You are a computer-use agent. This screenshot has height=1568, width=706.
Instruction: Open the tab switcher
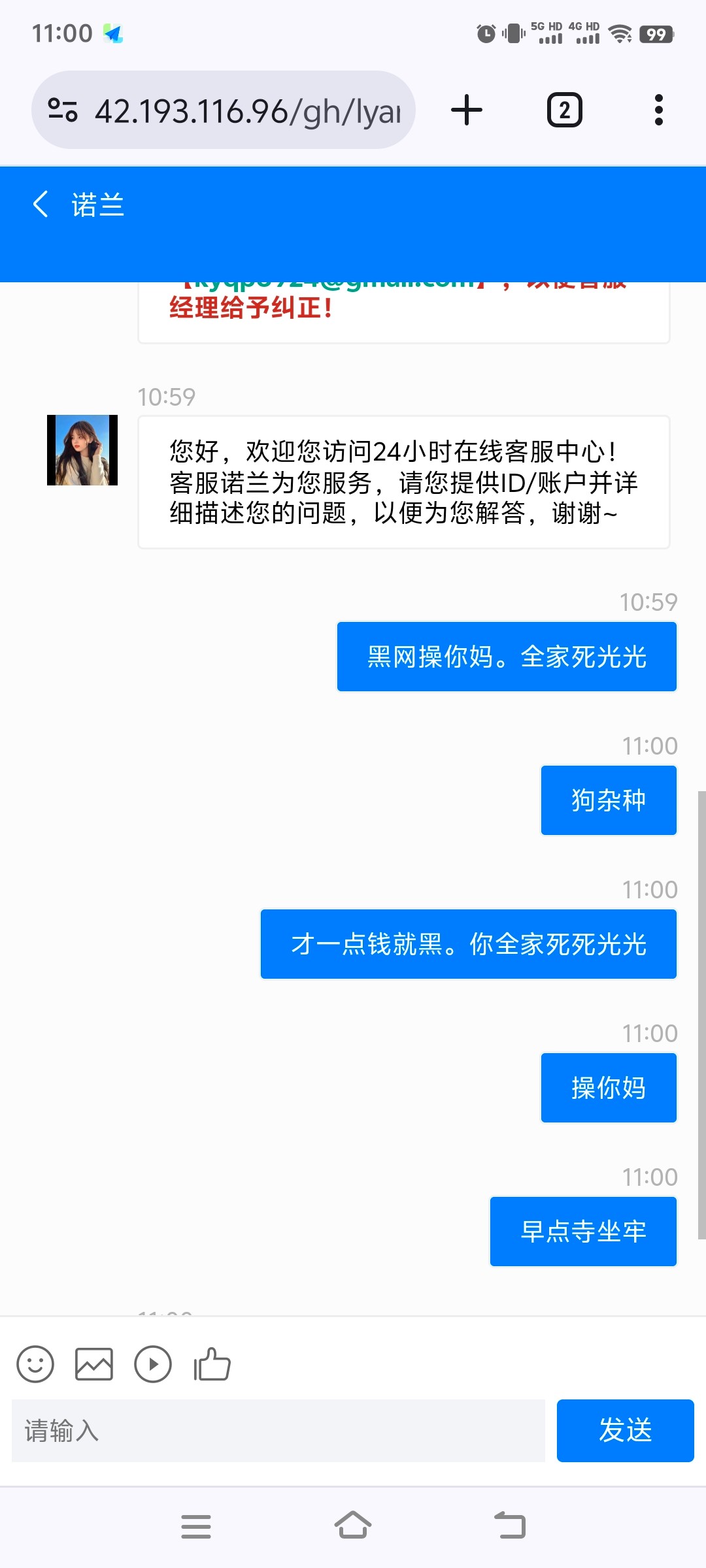[x=564, y=110]
